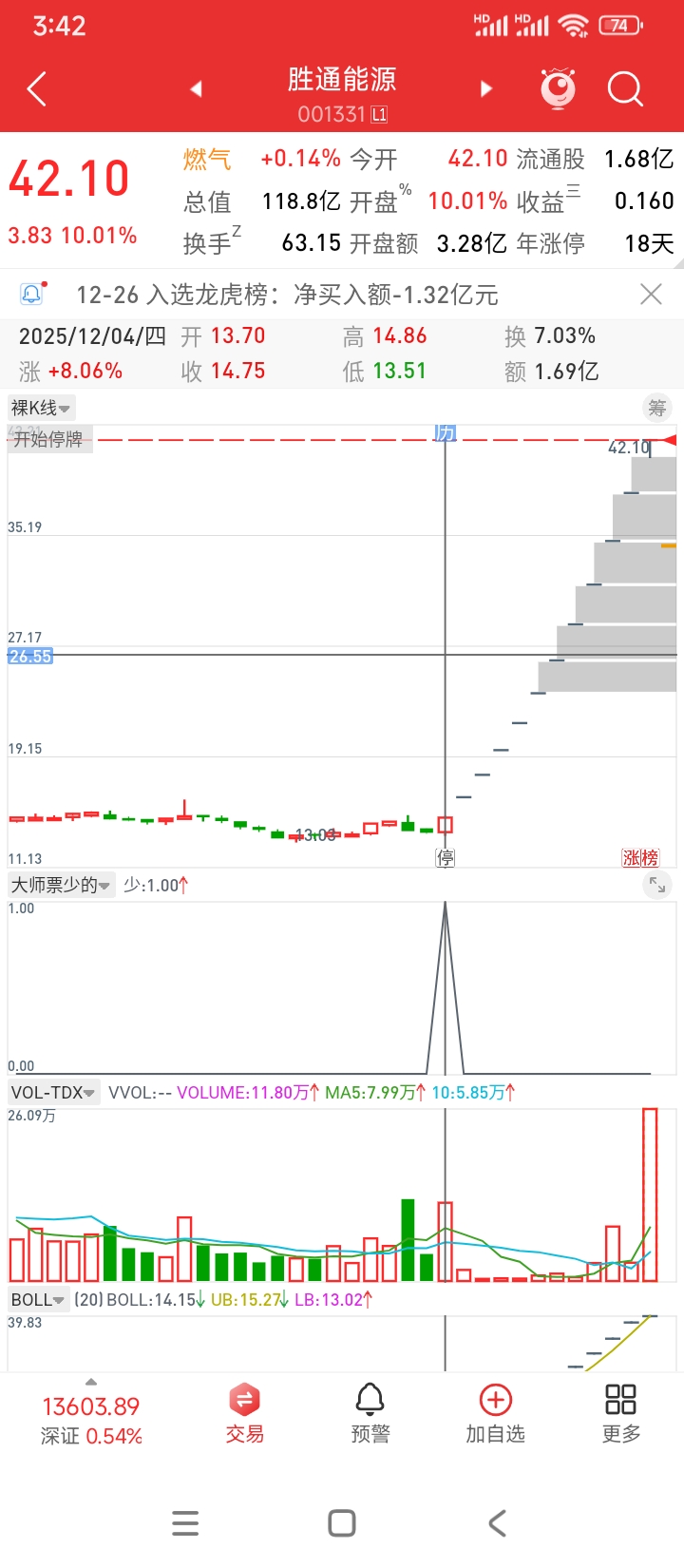Set a price alert with 预警
The image size is (684, 1568).
(370, 1414)
